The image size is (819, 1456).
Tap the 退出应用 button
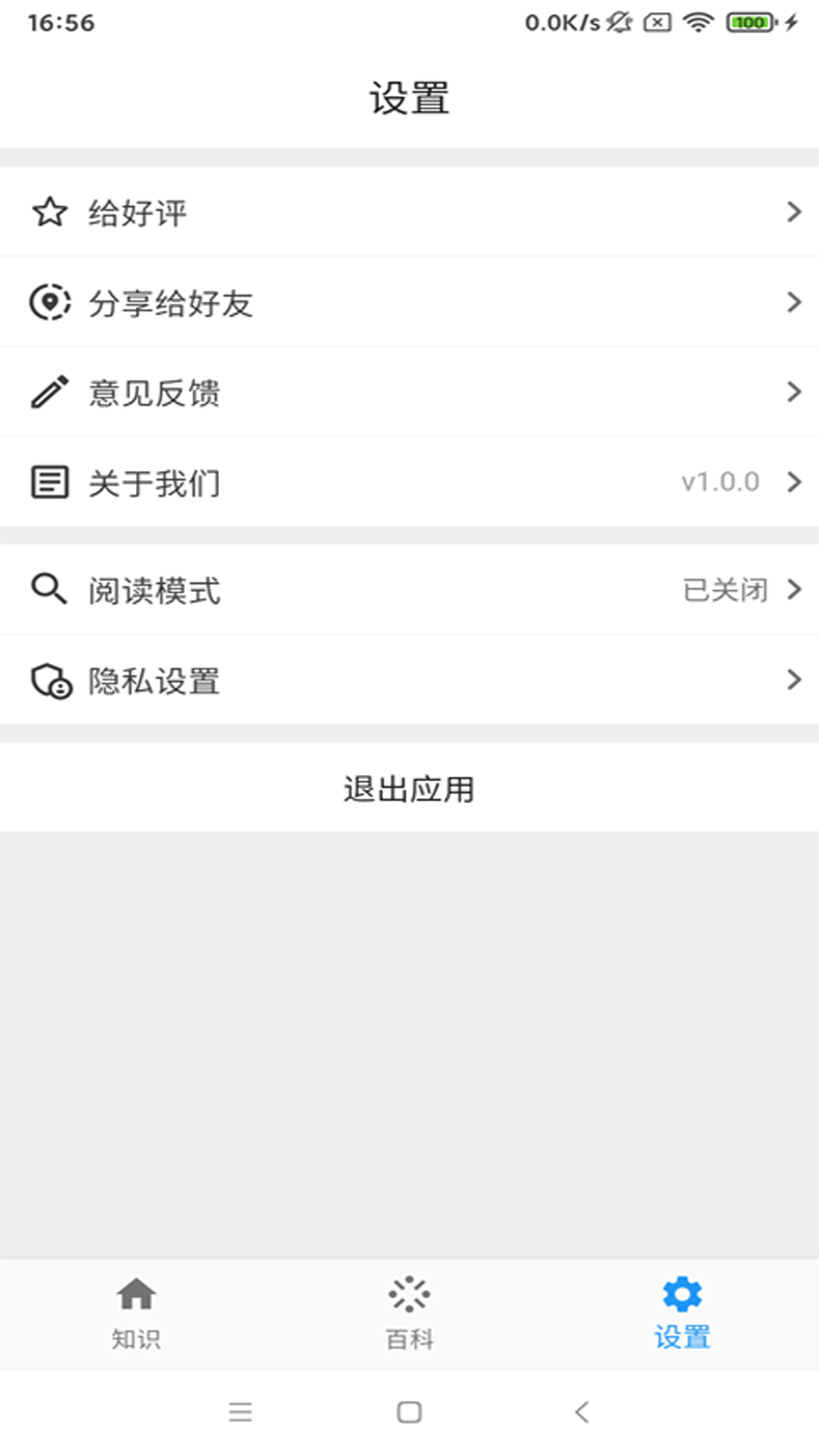pyautogui.click(x=409, y=789)
